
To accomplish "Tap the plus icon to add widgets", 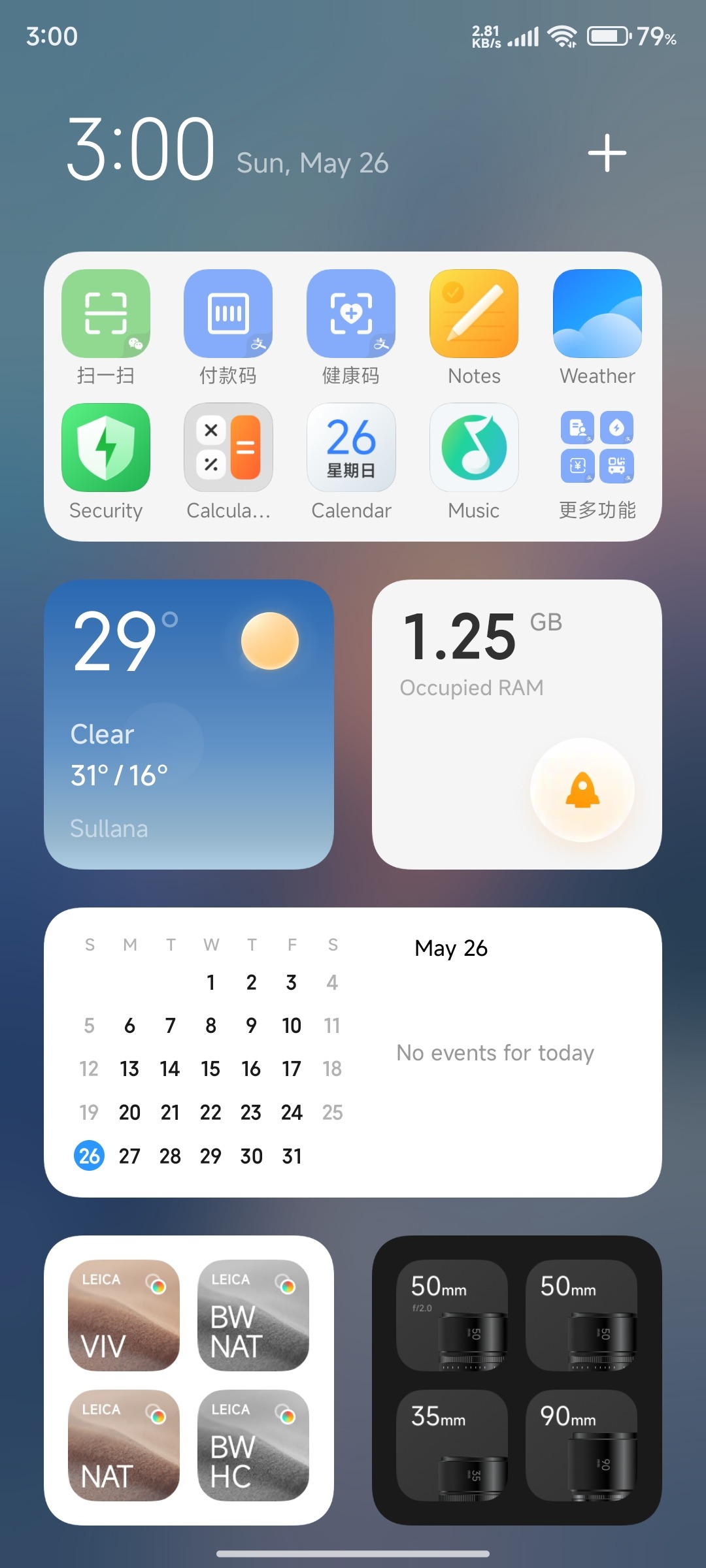I will coord(607,153).
